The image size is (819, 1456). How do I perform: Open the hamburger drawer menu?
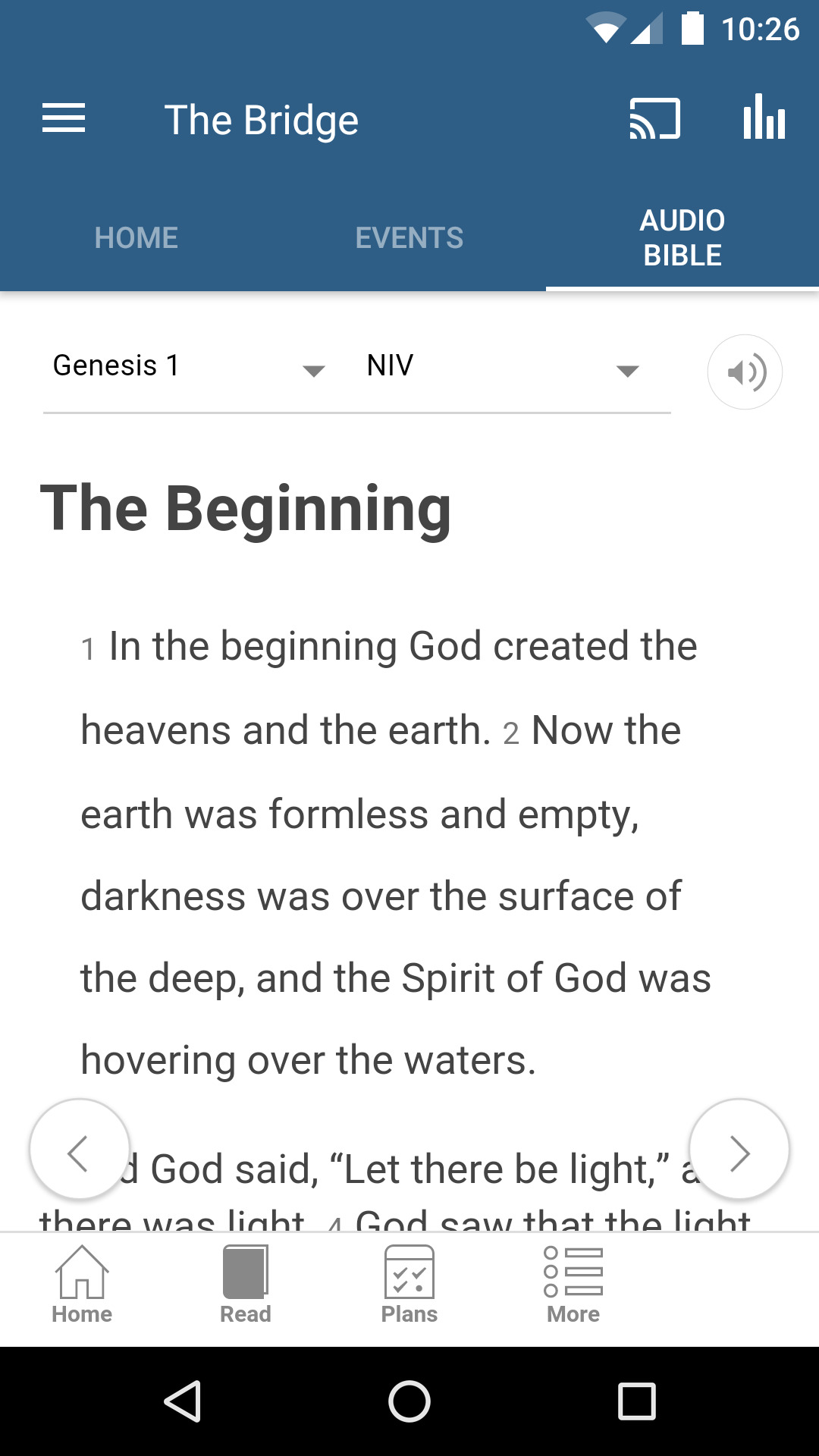pos(64,119)
